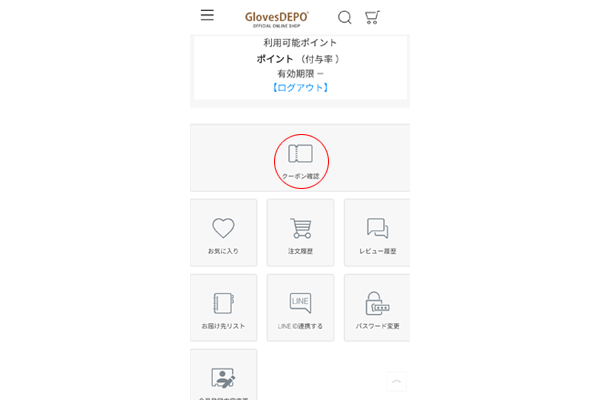Tap the back-to-top arrow button
The image size is (600, 400).
(x=397, y=381)
